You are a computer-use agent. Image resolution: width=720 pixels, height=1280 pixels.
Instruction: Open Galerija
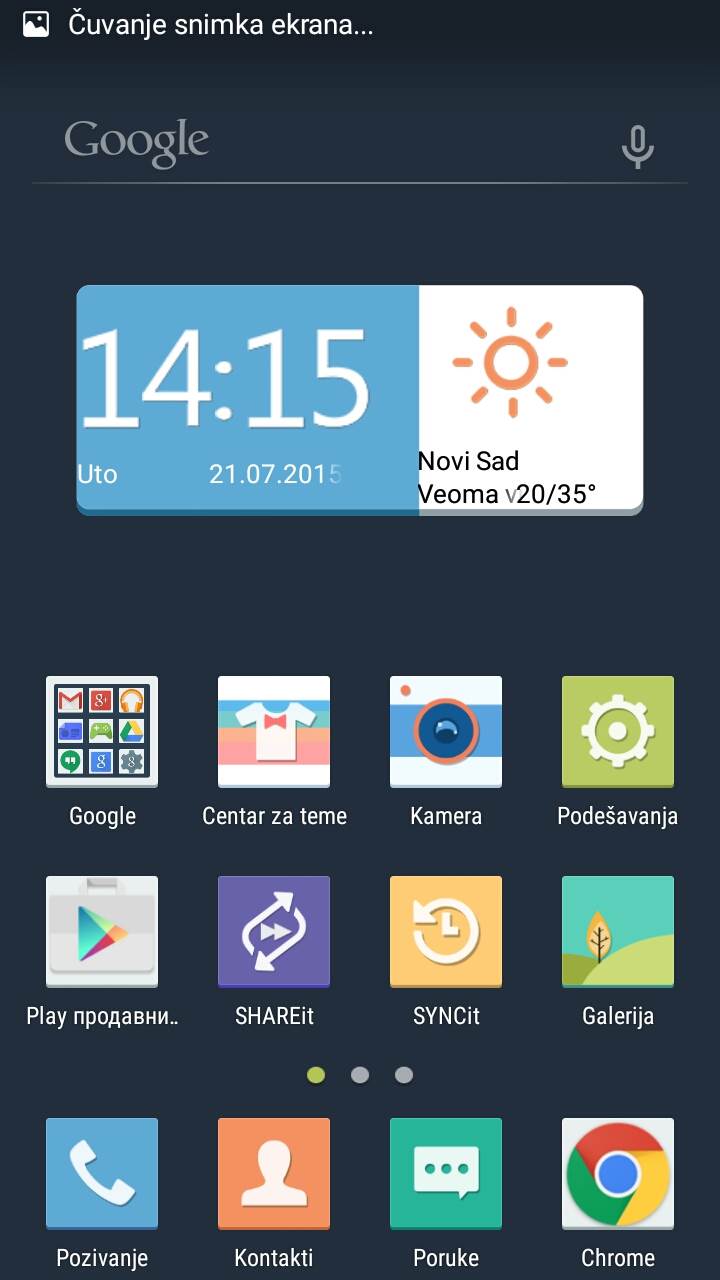point(618,931)
